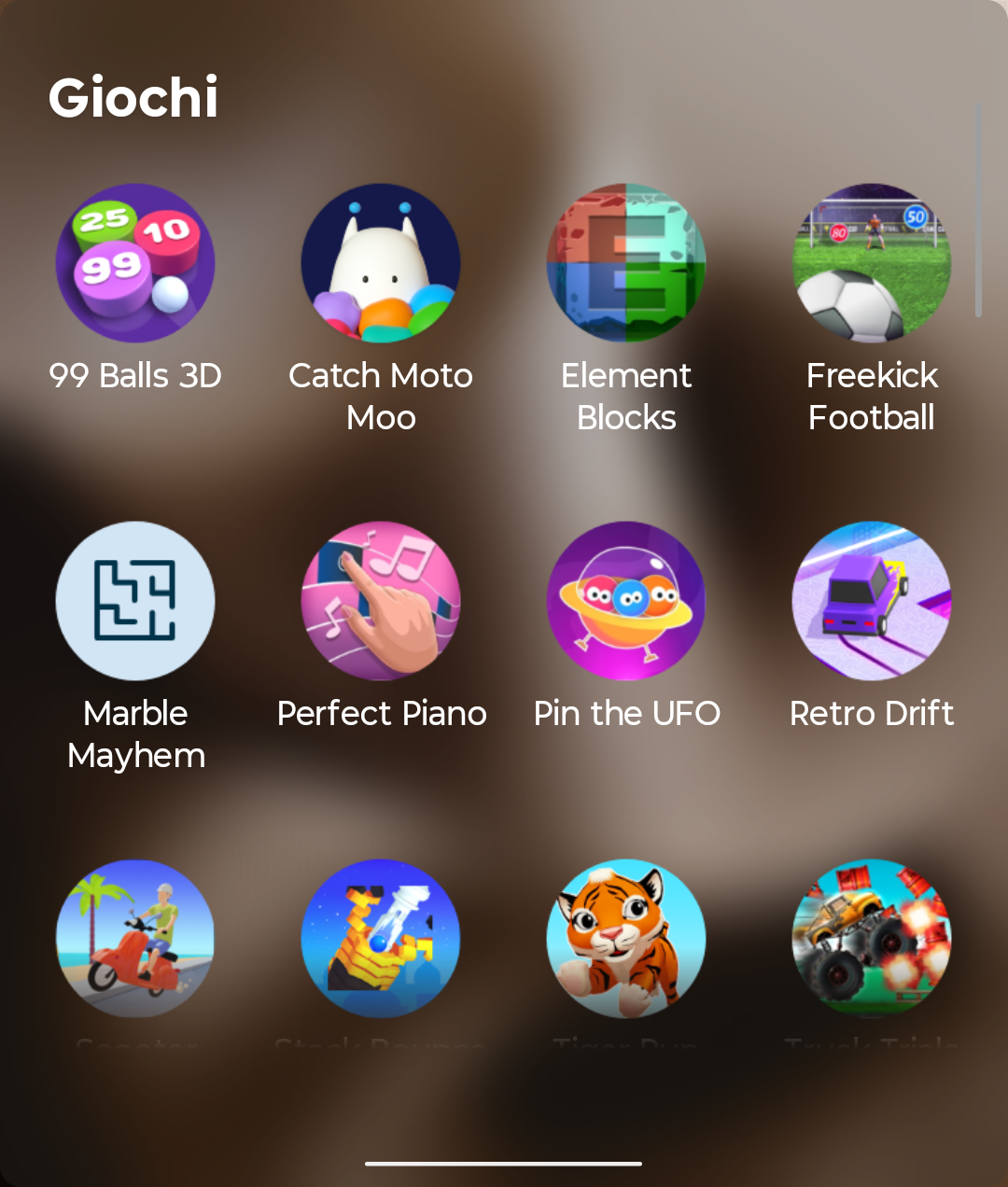Launch the Perfect Piano game
Screen dimensions: 1008x1187
click(x=381, y=601)
